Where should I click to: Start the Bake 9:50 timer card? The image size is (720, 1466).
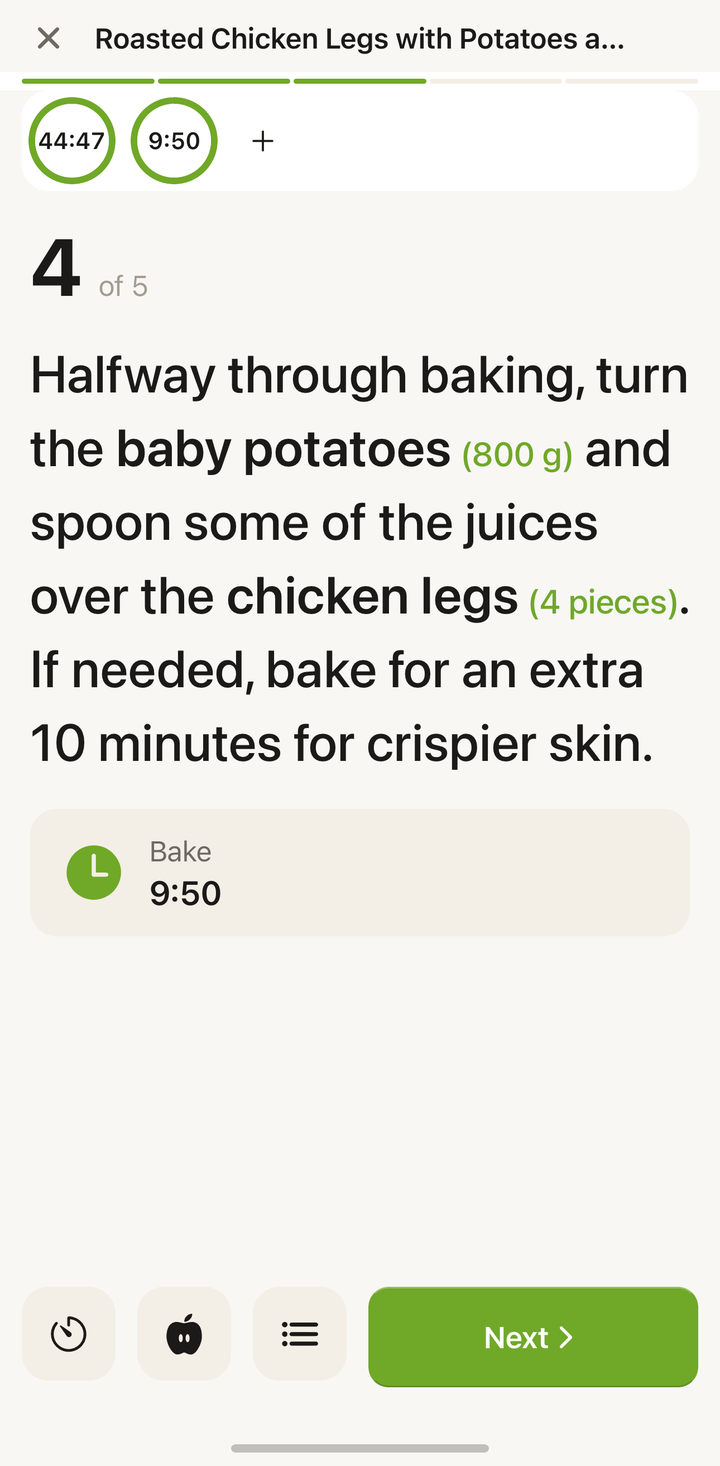[360, 872]
